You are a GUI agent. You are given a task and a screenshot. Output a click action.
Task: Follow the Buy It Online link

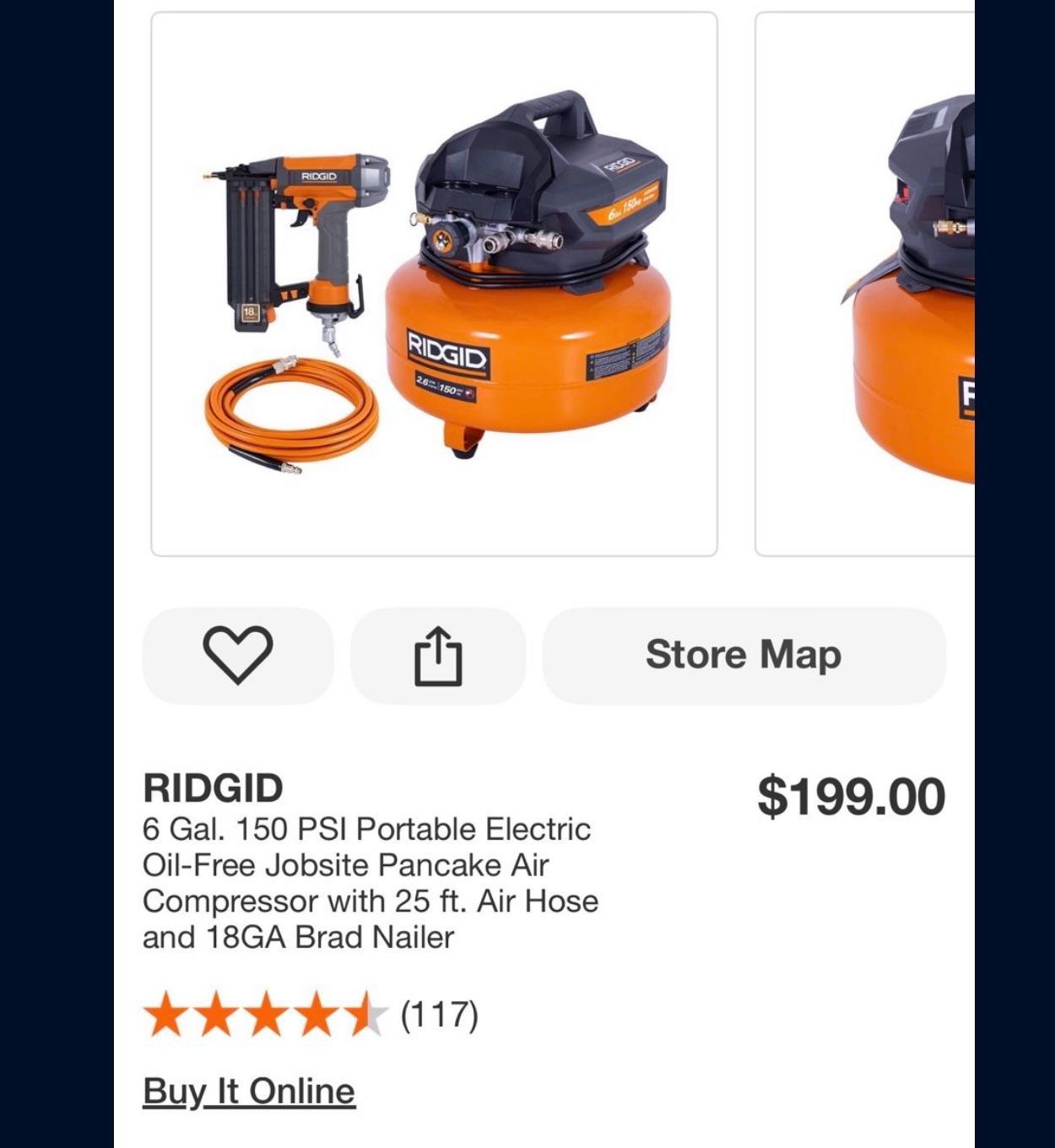coord(249,1091)
